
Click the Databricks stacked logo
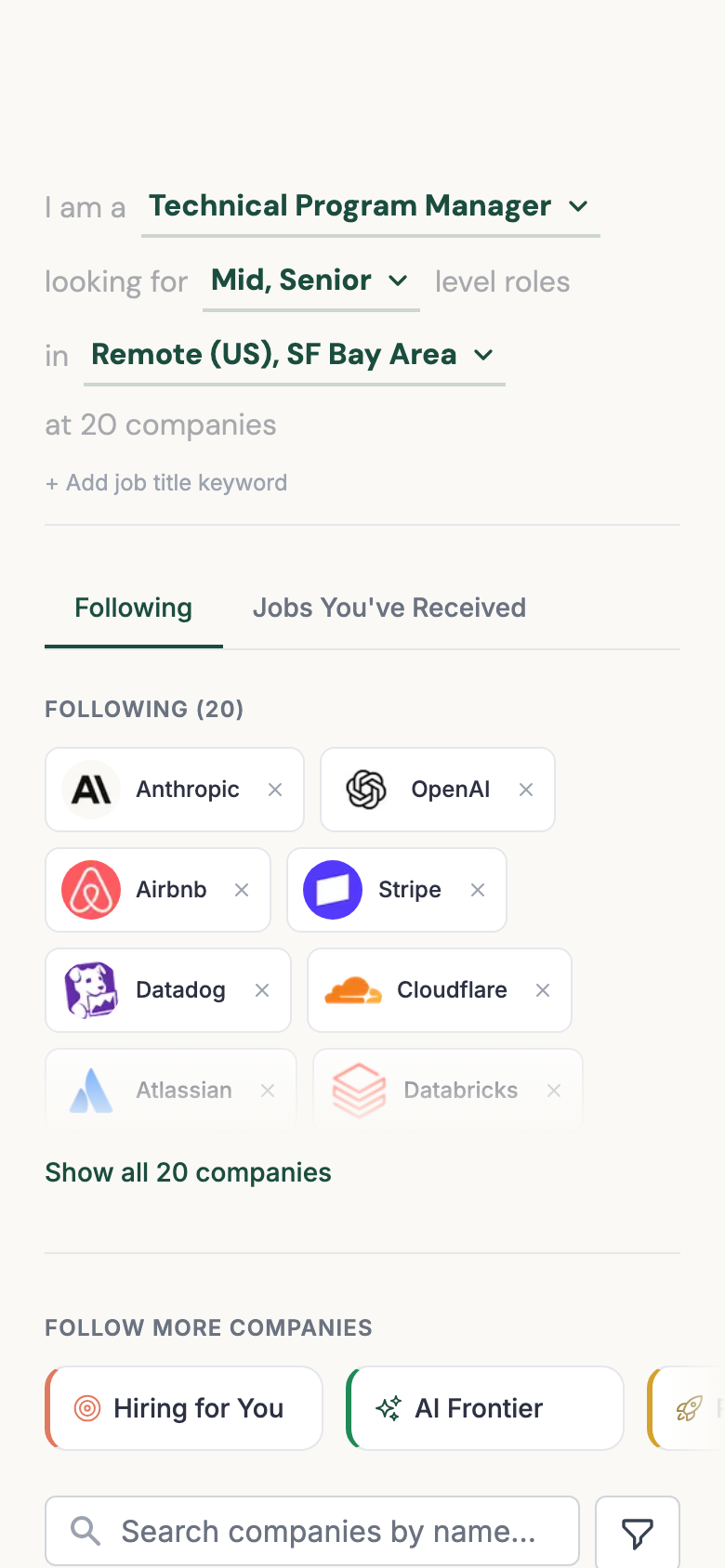[x=361, y=1090]
